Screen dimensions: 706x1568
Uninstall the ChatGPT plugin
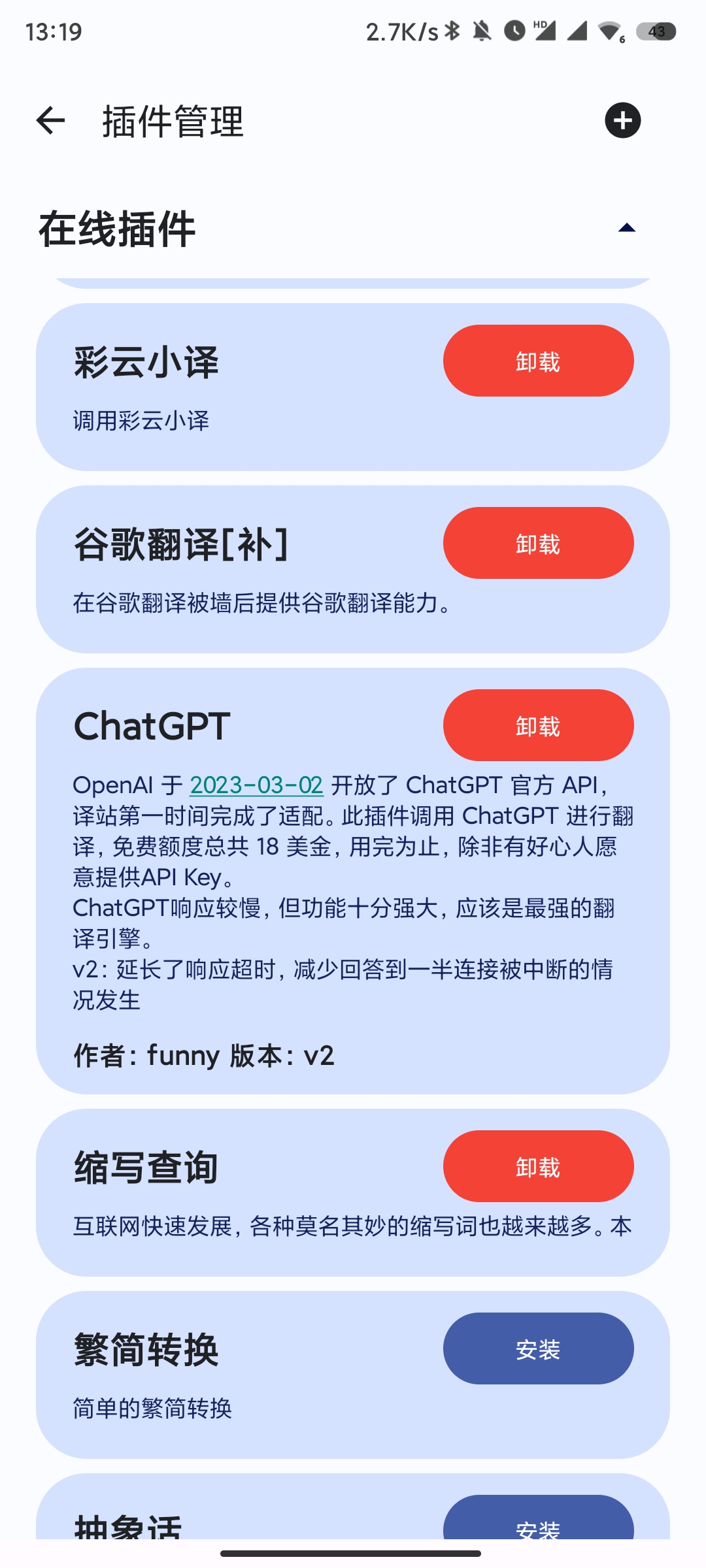[x=538, y=725]
